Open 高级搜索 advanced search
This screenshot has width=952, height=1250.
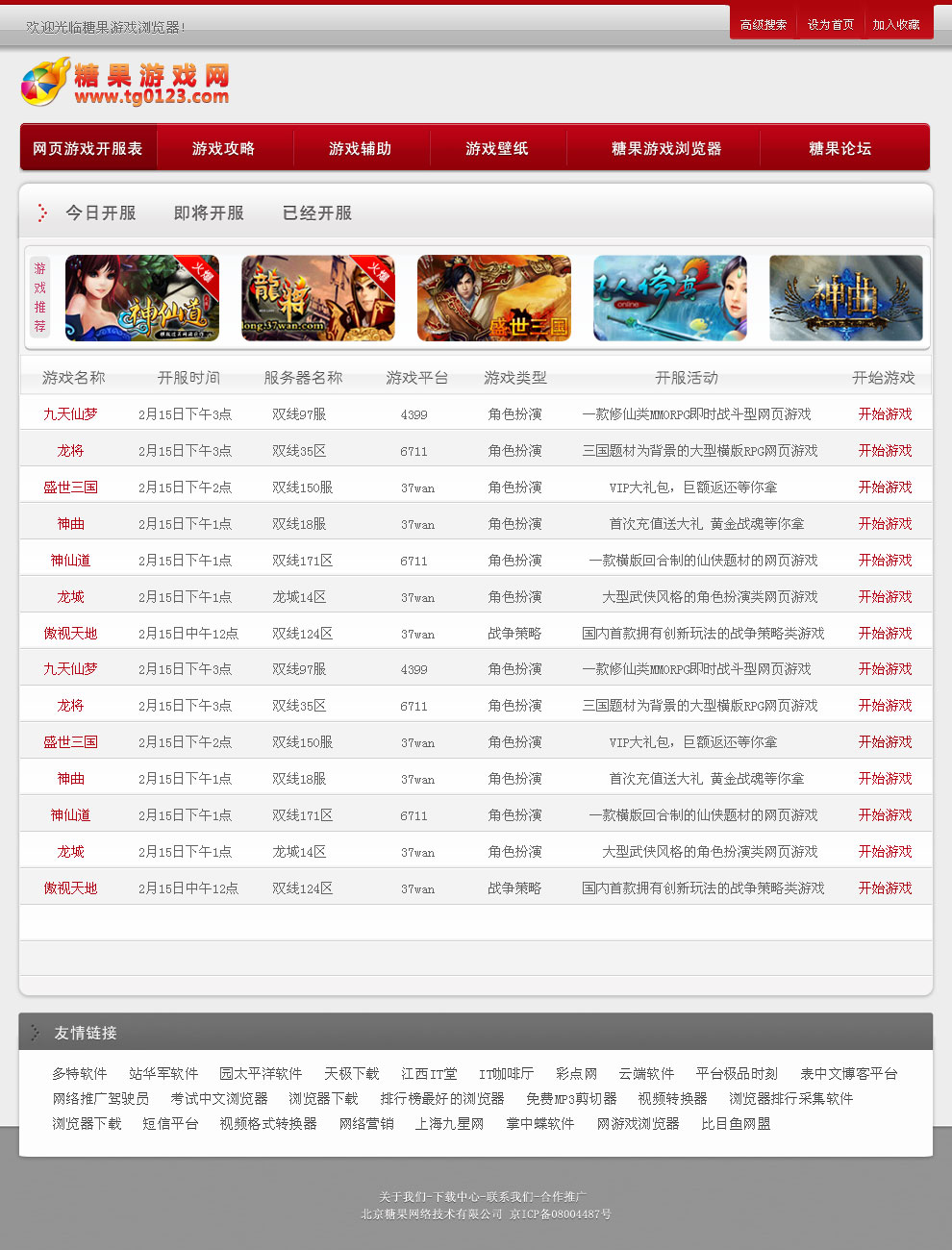(x=763, y=25)
